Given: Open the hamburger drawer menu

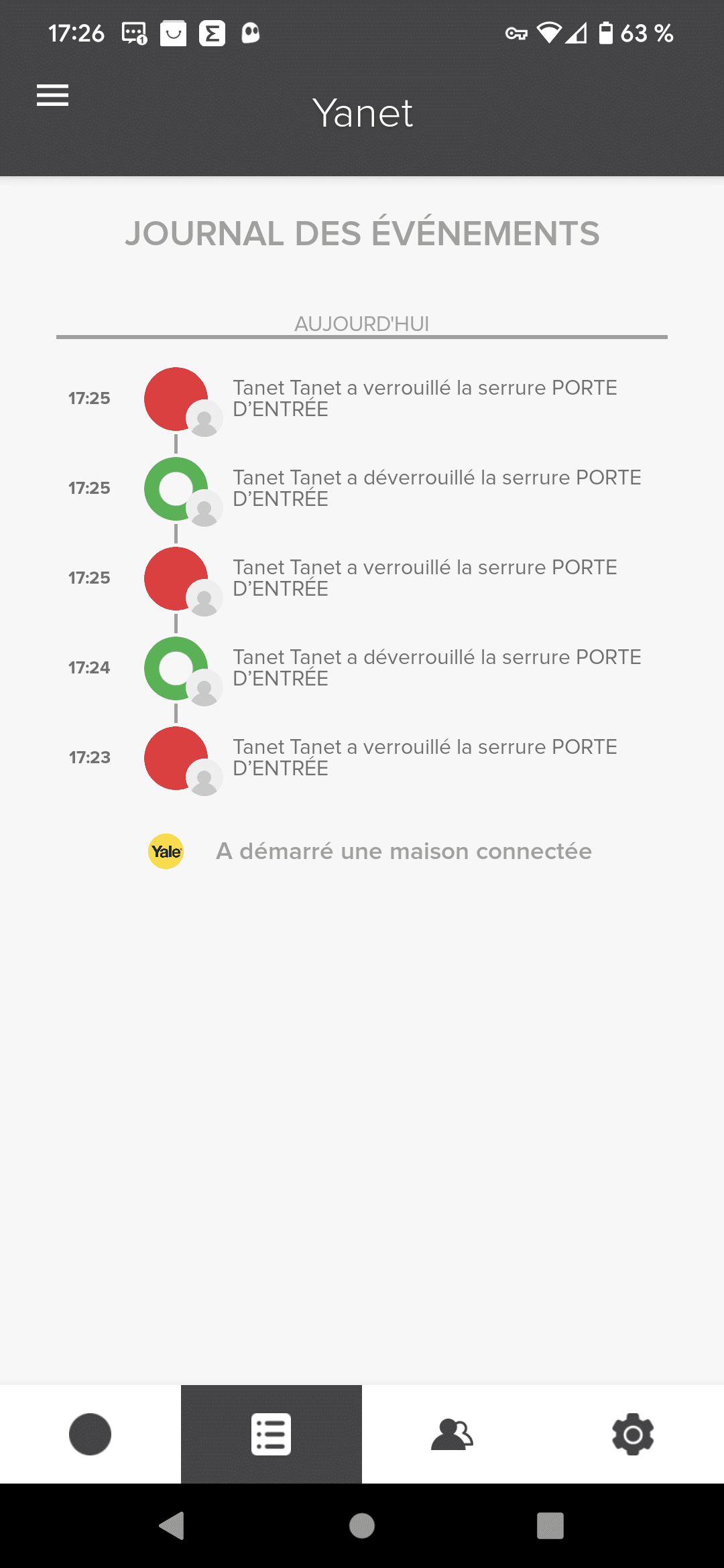Looking at the screenshot, I should click(x=52, y=95).
